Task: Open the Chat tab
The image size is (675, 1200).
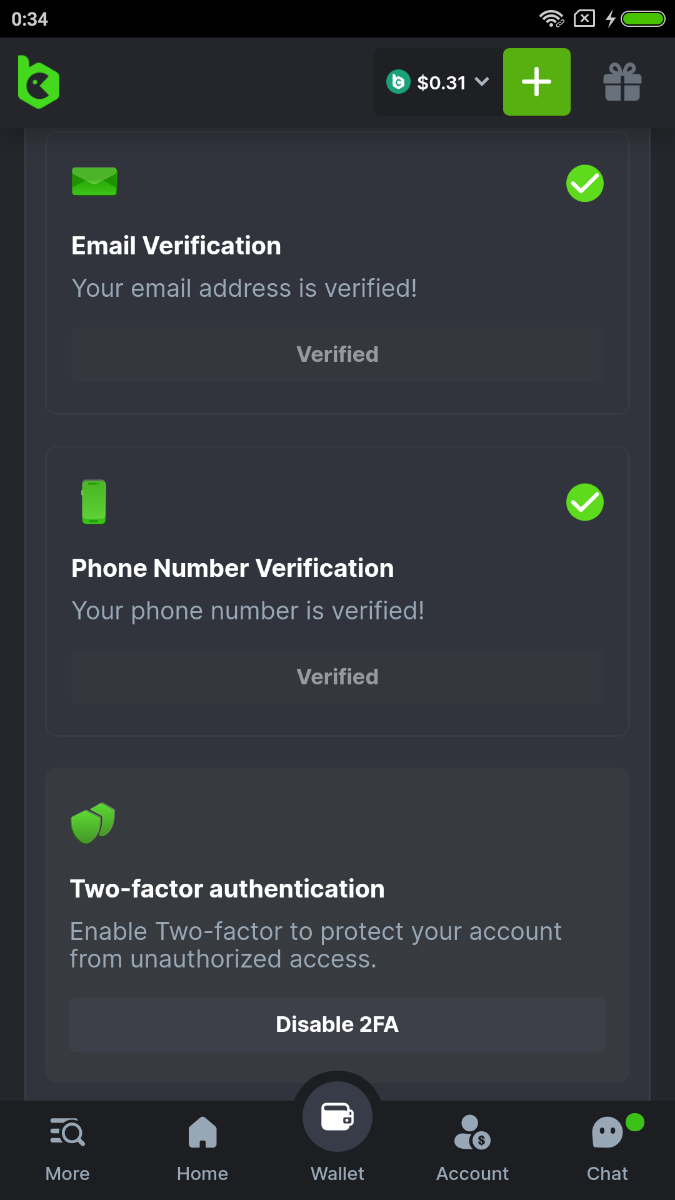Action: (607, 1150)
